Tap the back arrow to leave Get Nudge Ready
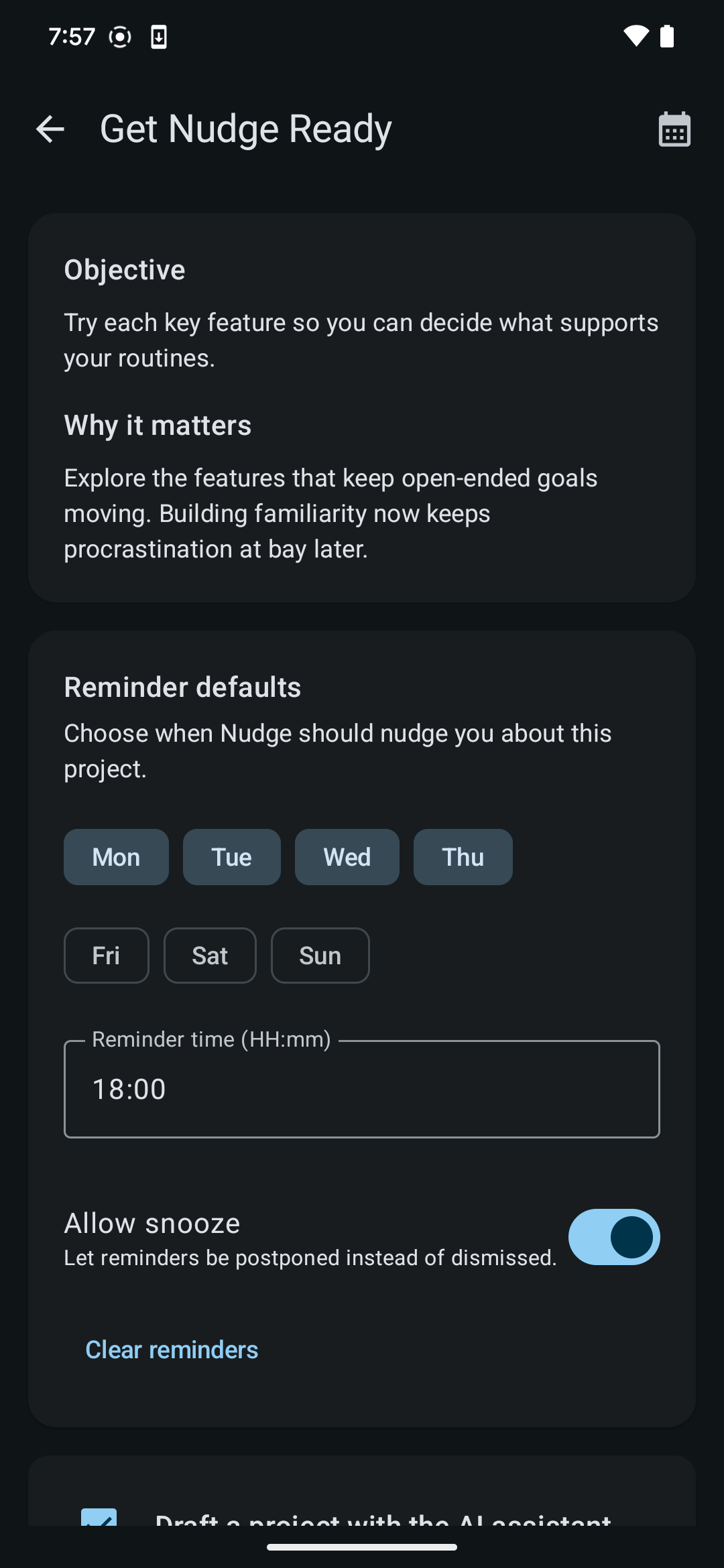The width and height of the screenshot is (724, 1568). click(50, 129)
